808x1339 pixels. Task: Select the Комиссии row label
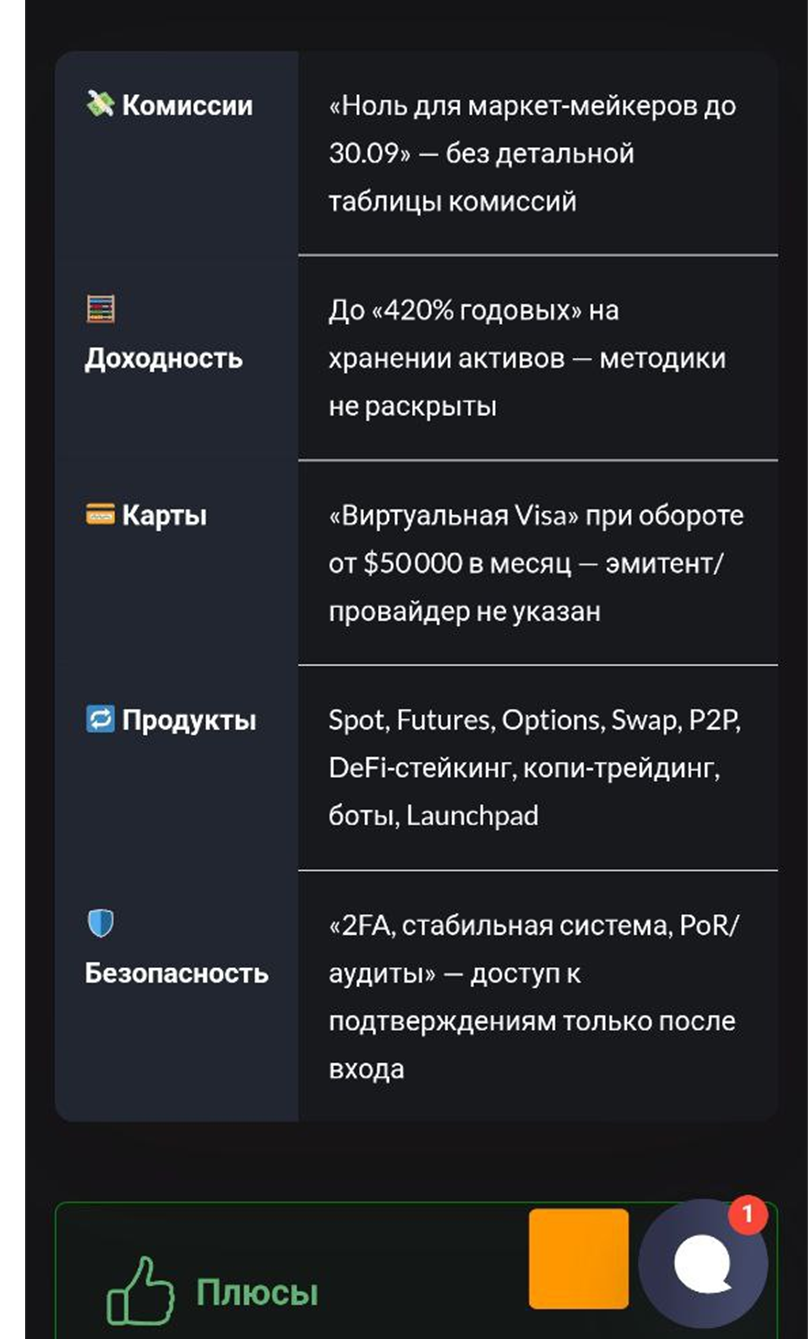[x=186, y=105]
